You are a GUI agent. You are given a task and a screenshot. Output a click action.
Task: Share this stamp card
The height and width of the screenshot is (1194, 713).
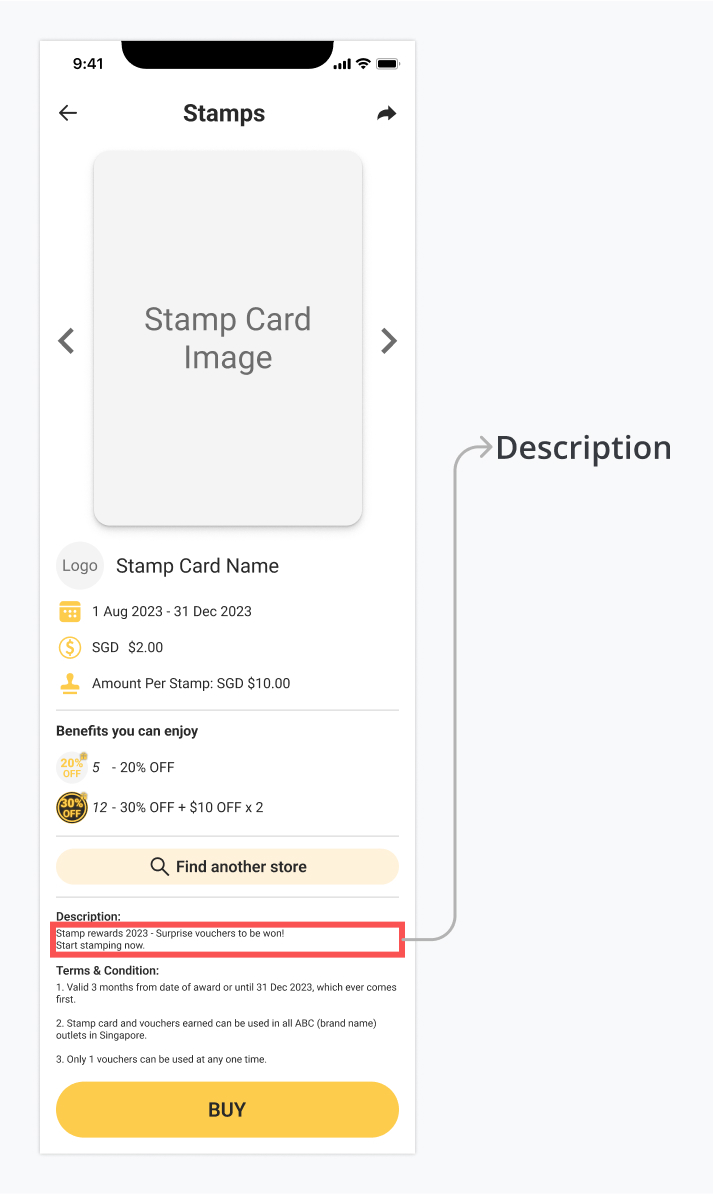tap(386, 114)
